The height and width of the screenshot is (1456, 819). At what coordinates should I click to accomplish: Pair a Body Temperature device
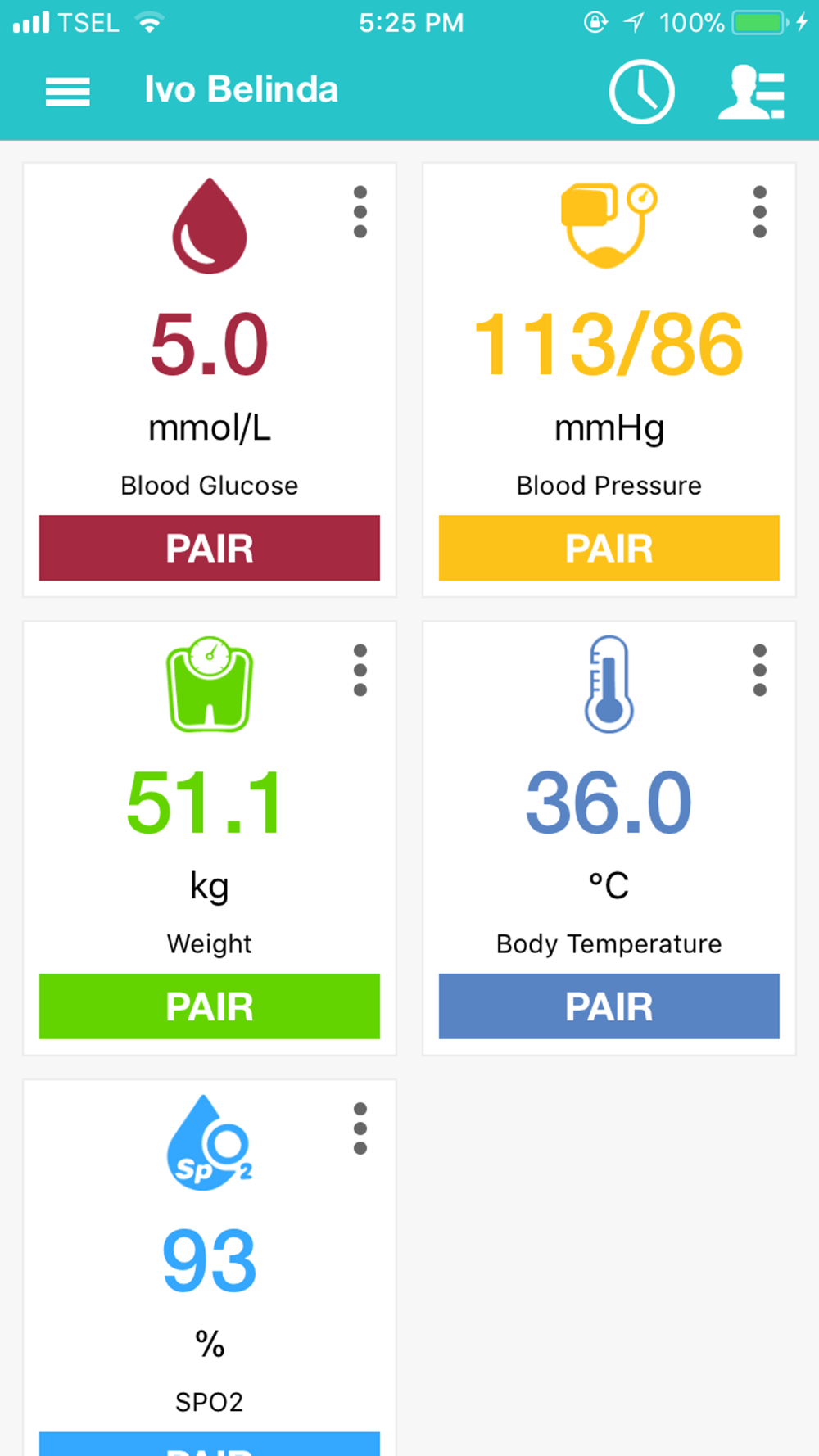point(609,1006)
